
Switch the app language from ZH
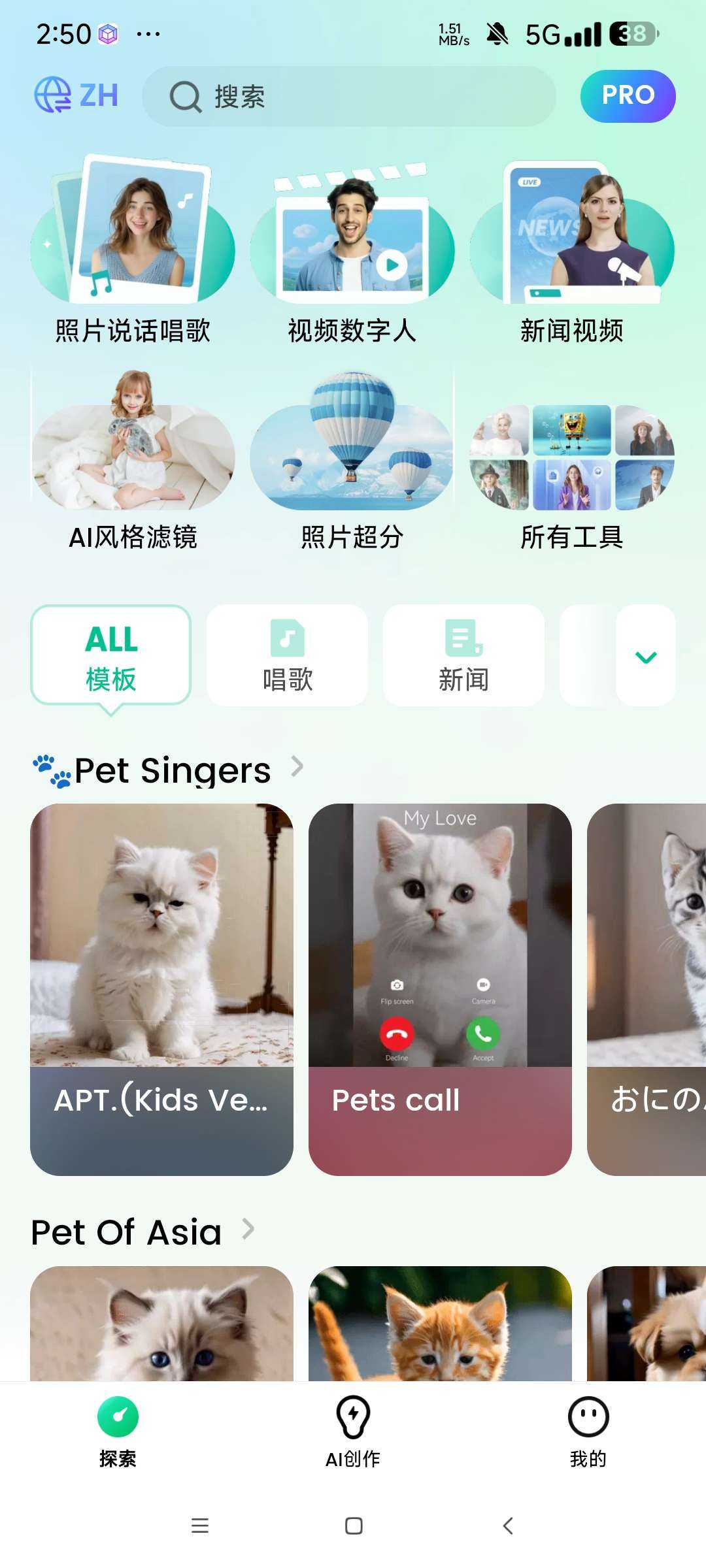pyautogui.click(x=76, y=95)
